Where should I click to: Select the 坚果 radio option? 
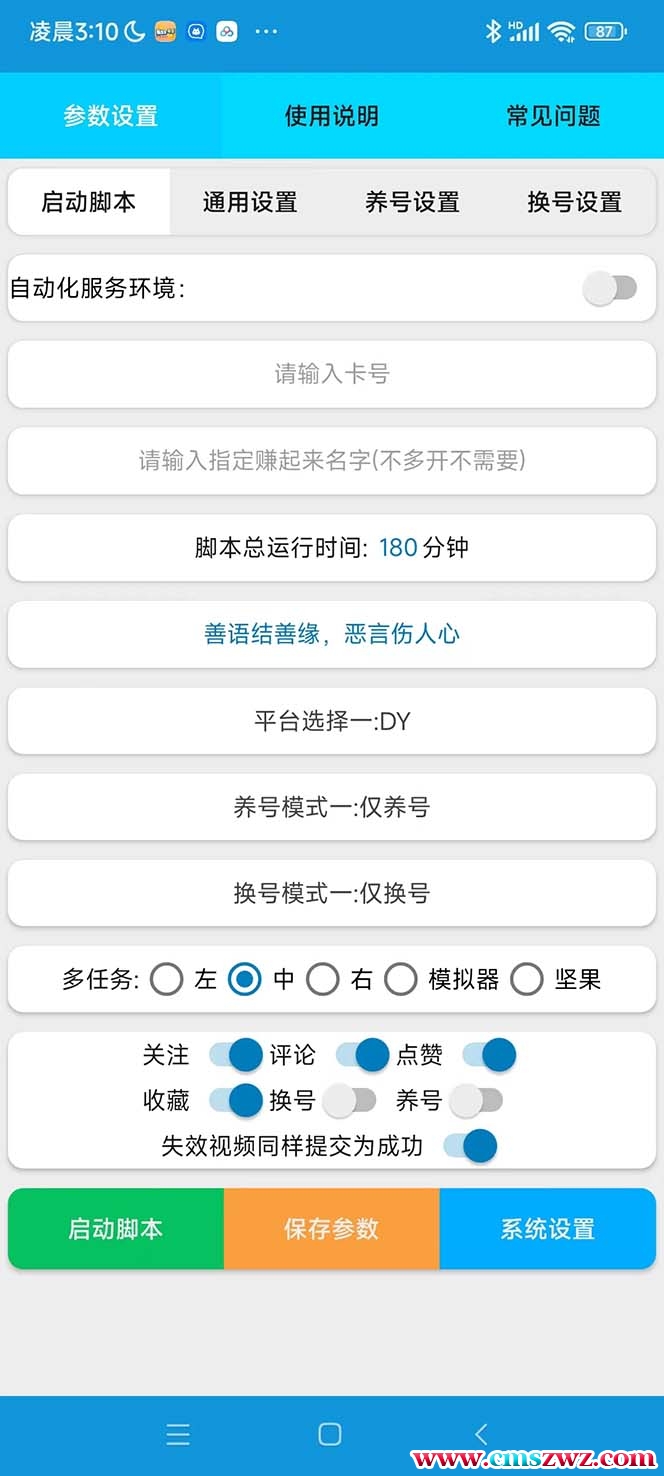click(527, 980)
